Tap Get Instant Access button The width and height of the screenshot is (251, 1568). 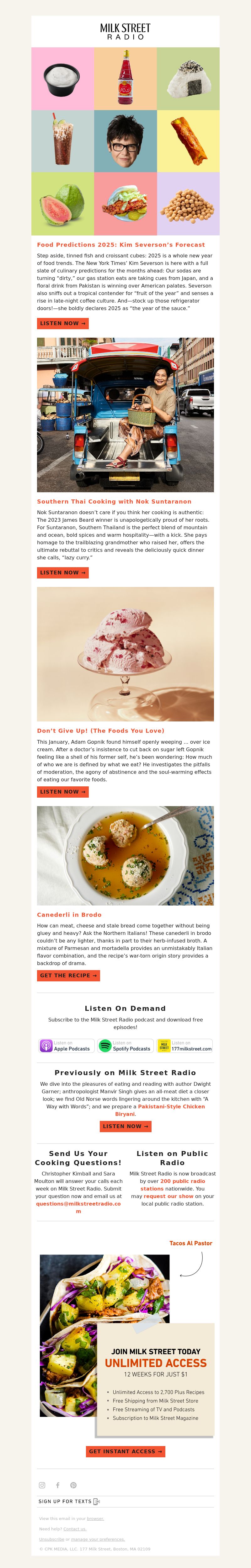pyautogui.click(x=125, y=1452)
